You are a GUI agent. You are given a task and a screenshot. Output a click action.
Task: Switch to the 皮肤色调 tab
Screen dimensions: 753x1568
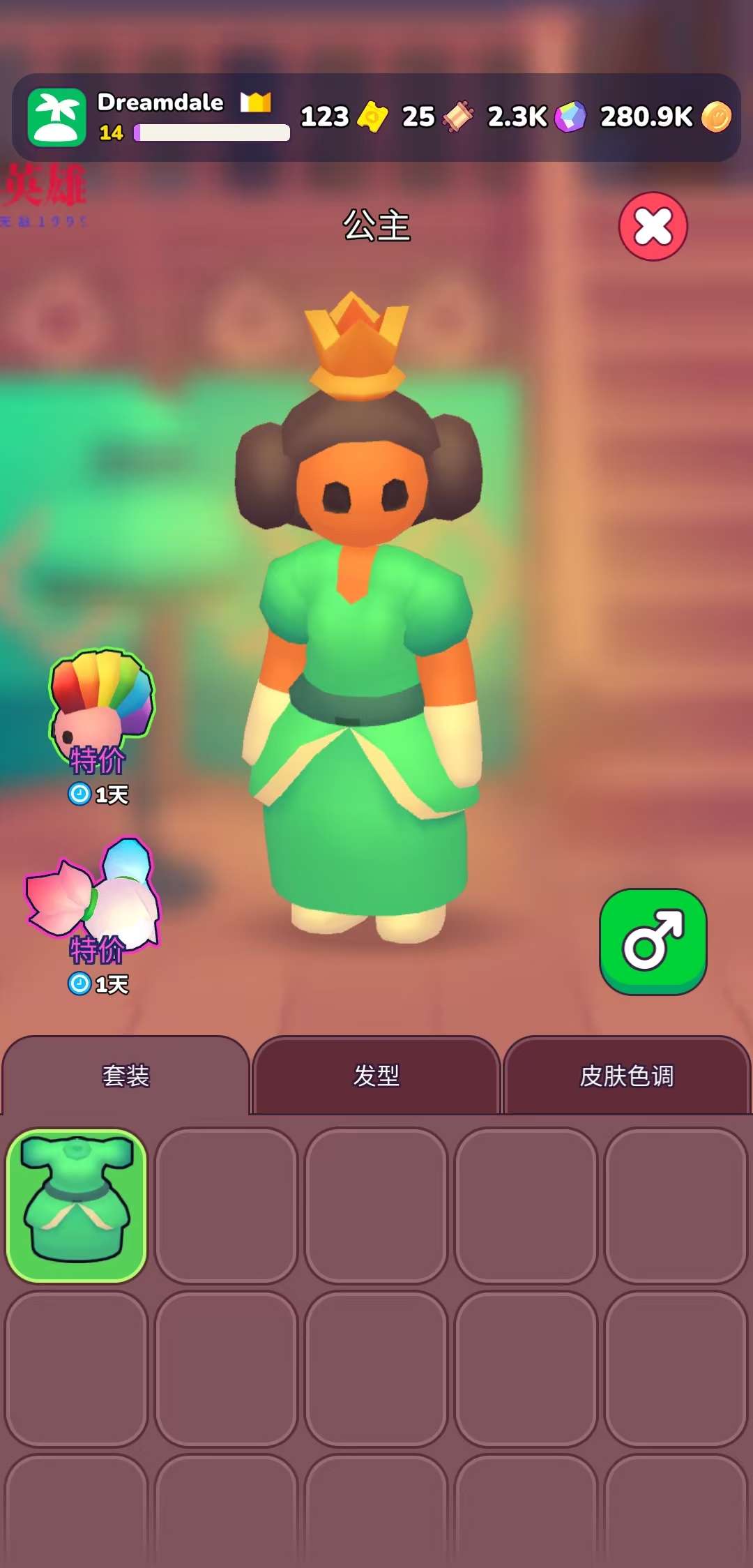tap(626, 1076)
